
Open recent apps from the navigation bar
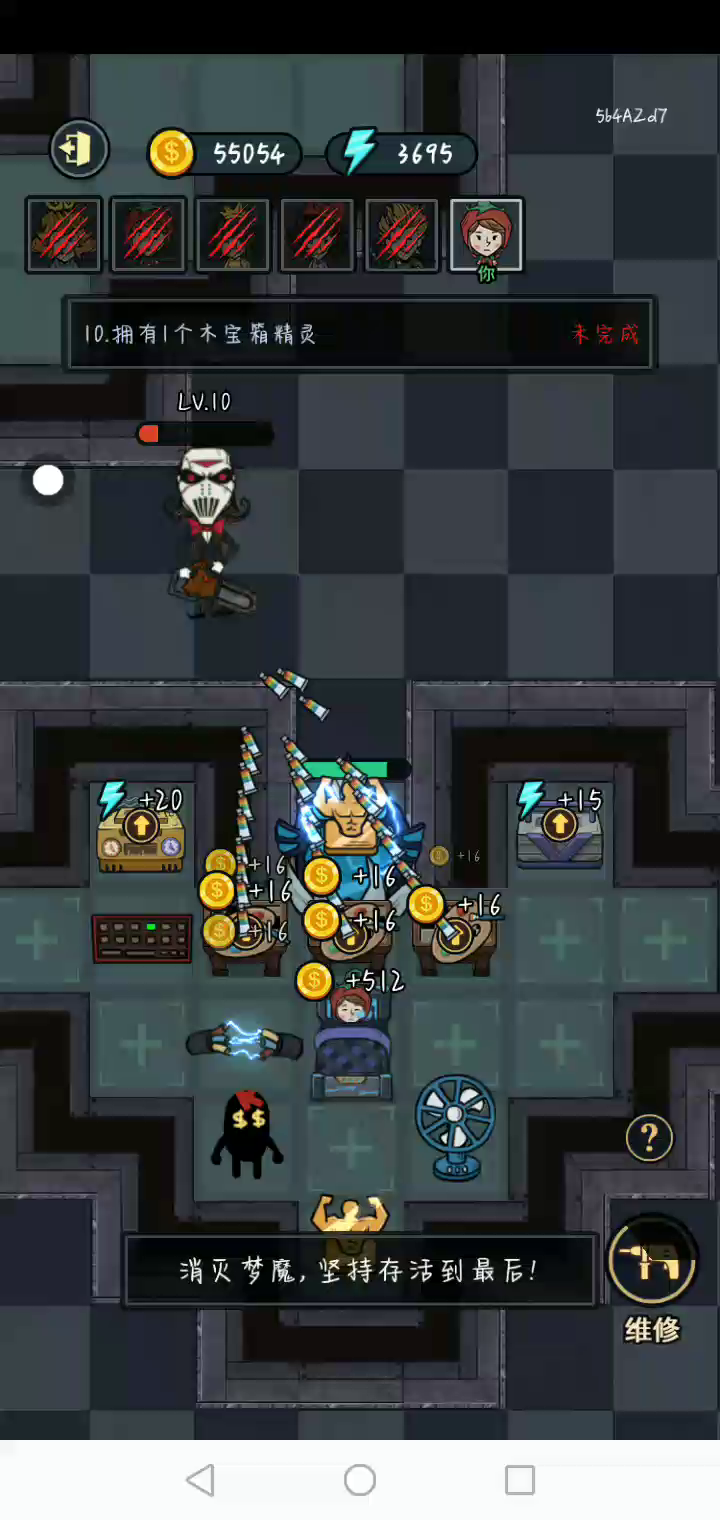click(x=520, y=1480)
